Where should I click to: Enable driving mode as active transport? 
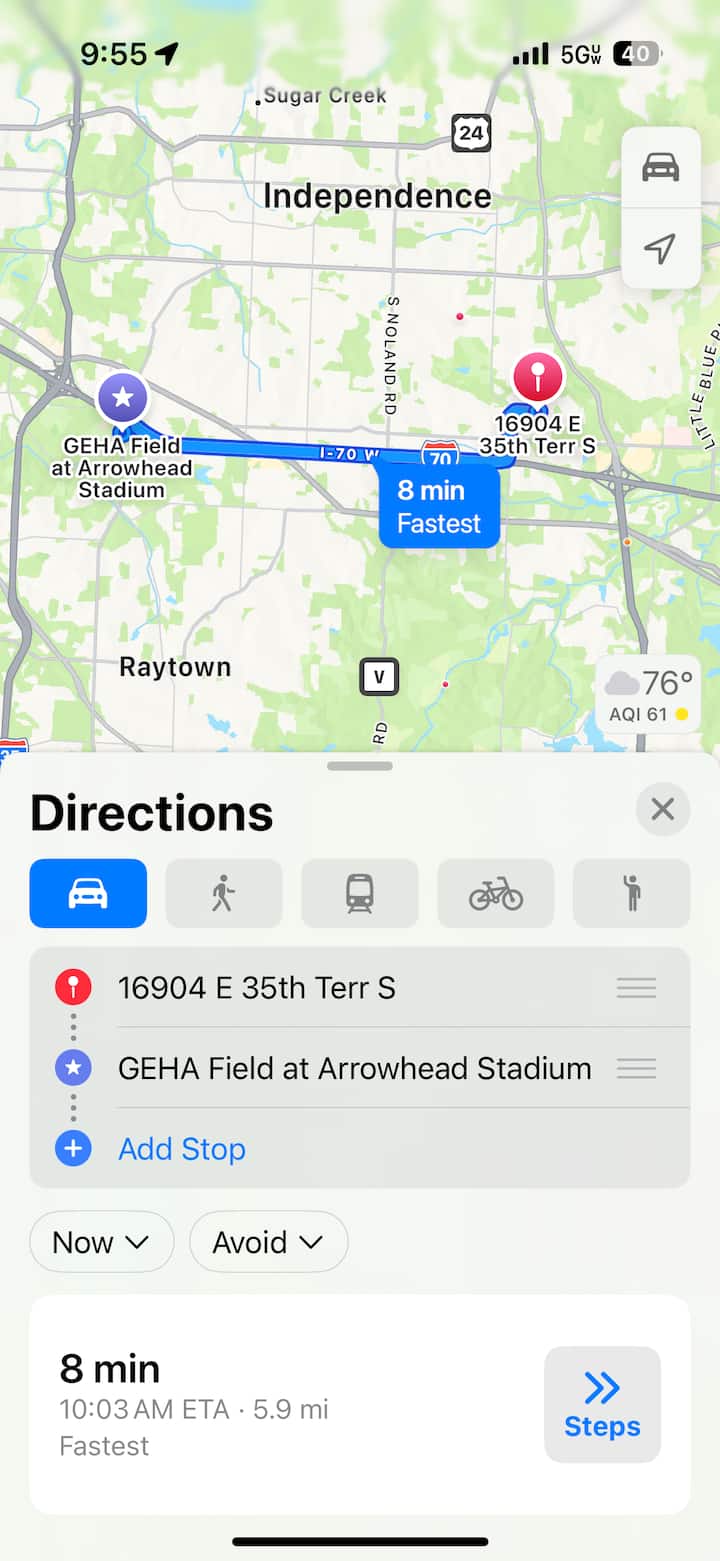click(x=88, y=893)
